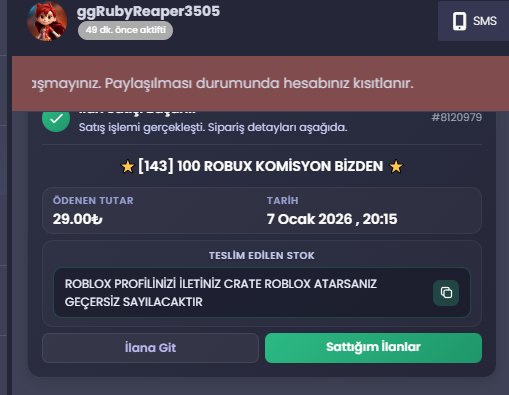Open ggRubyReaper3505's profile avatar
This screenshot has height=395, width=509.
pyautogui.click(x=47, y=21)
